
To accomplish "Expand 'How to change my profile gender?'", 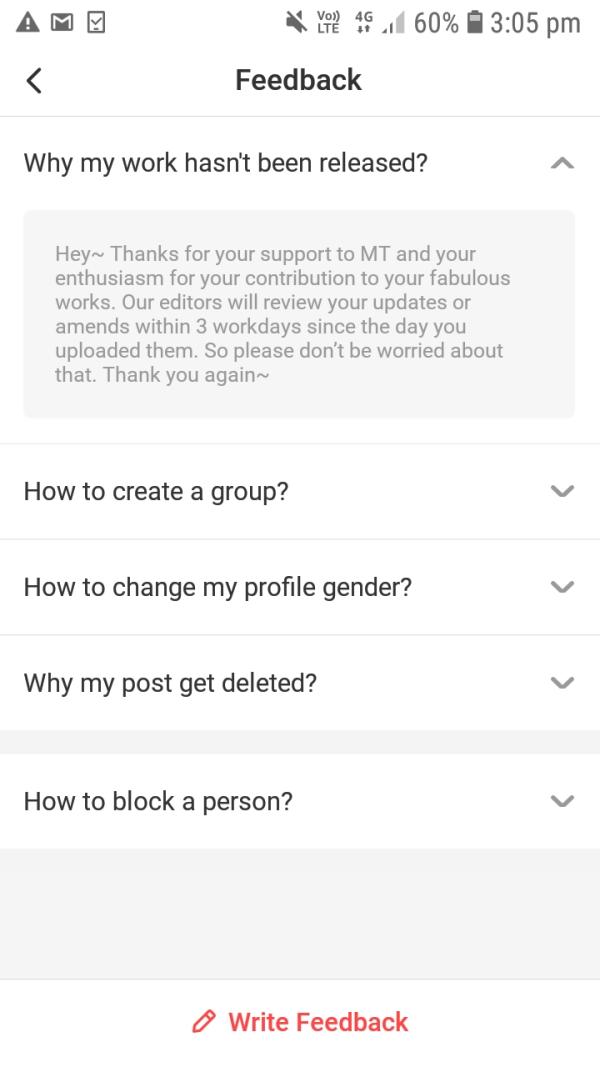I will pos(563,587).
